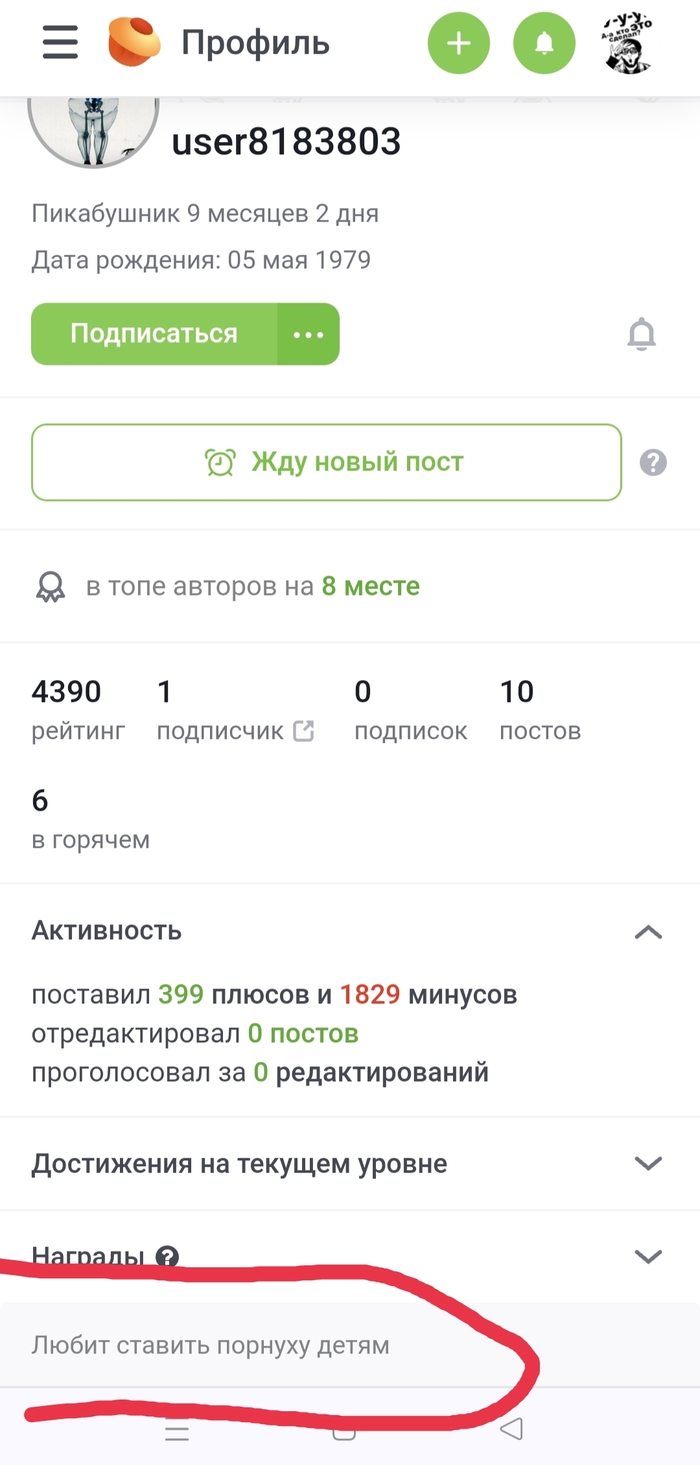Expand the Награды section
The width and height of the screenshot is (700, 1465).
(648, 1257)
